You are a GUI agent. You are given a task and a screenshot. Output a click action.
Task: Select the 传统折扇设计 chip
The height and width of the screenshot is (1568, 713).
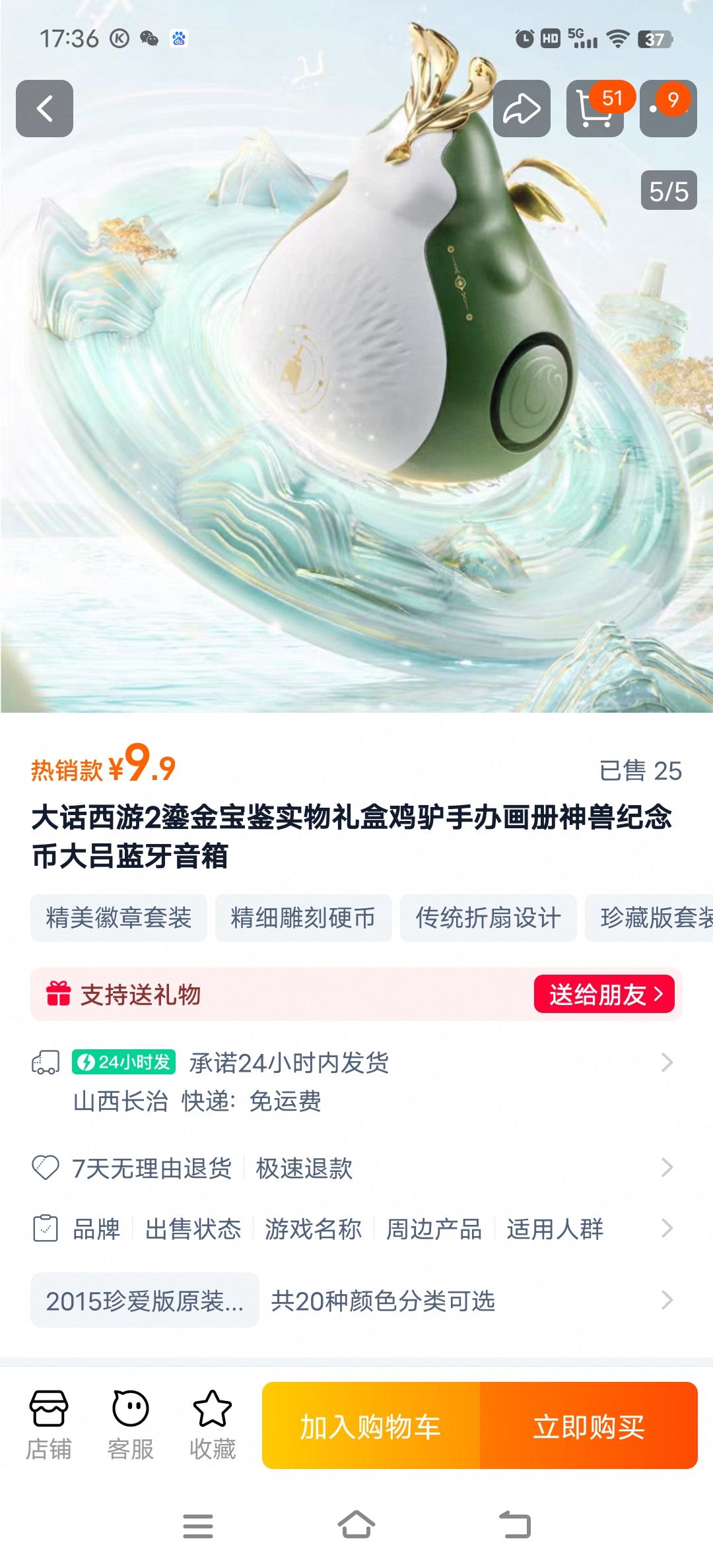tap(489, 917)
